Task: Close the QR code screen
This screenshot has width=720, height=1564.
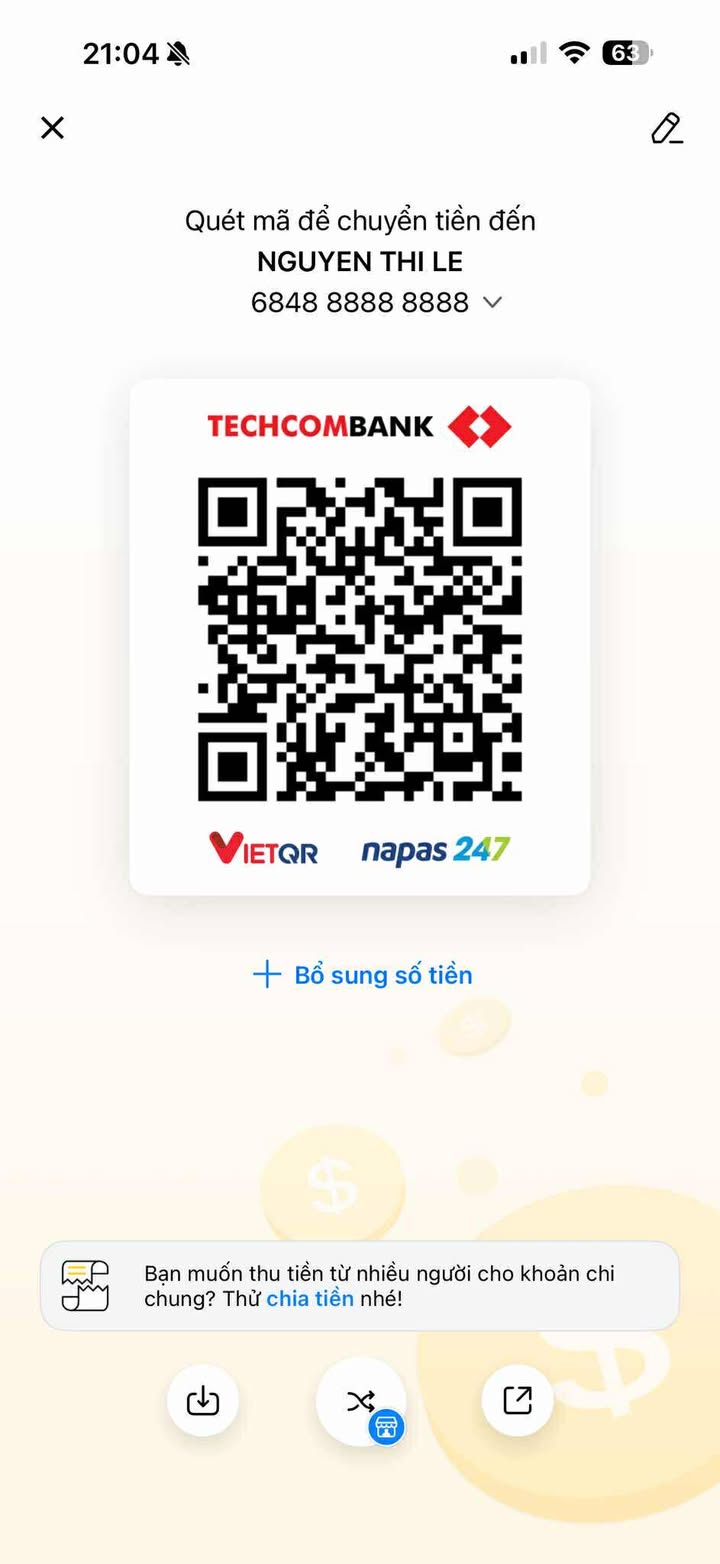Action: pos(52,128)
